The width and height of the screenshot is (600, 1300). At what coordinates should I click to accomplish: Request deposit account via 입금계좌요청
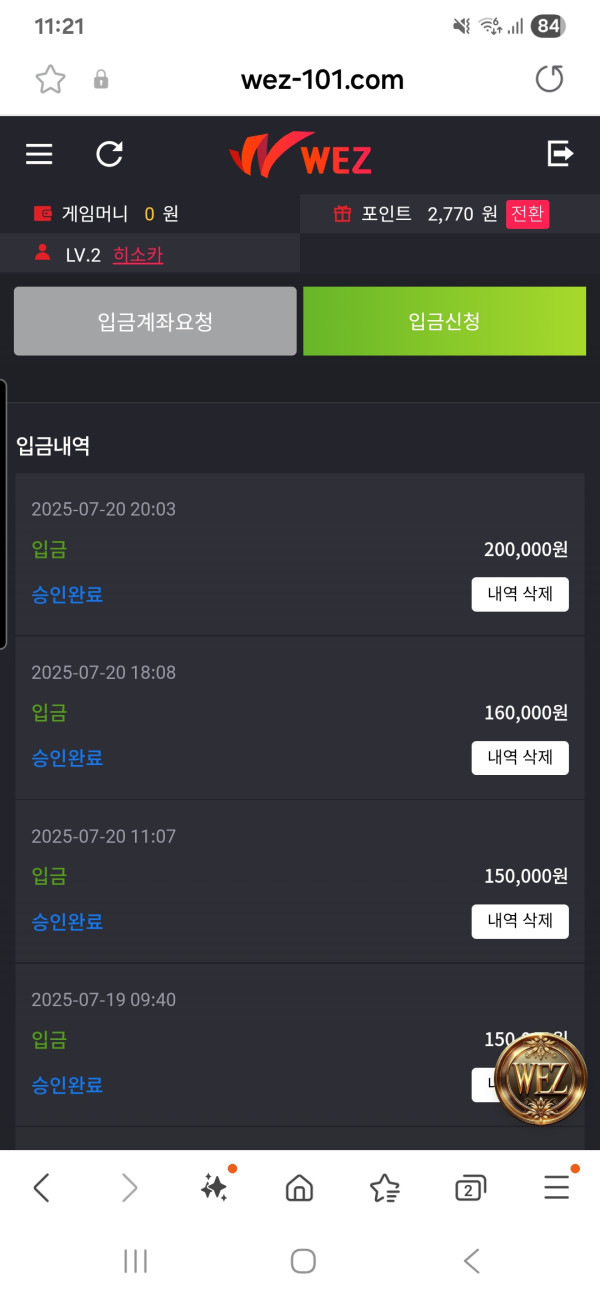pos(155,321)
